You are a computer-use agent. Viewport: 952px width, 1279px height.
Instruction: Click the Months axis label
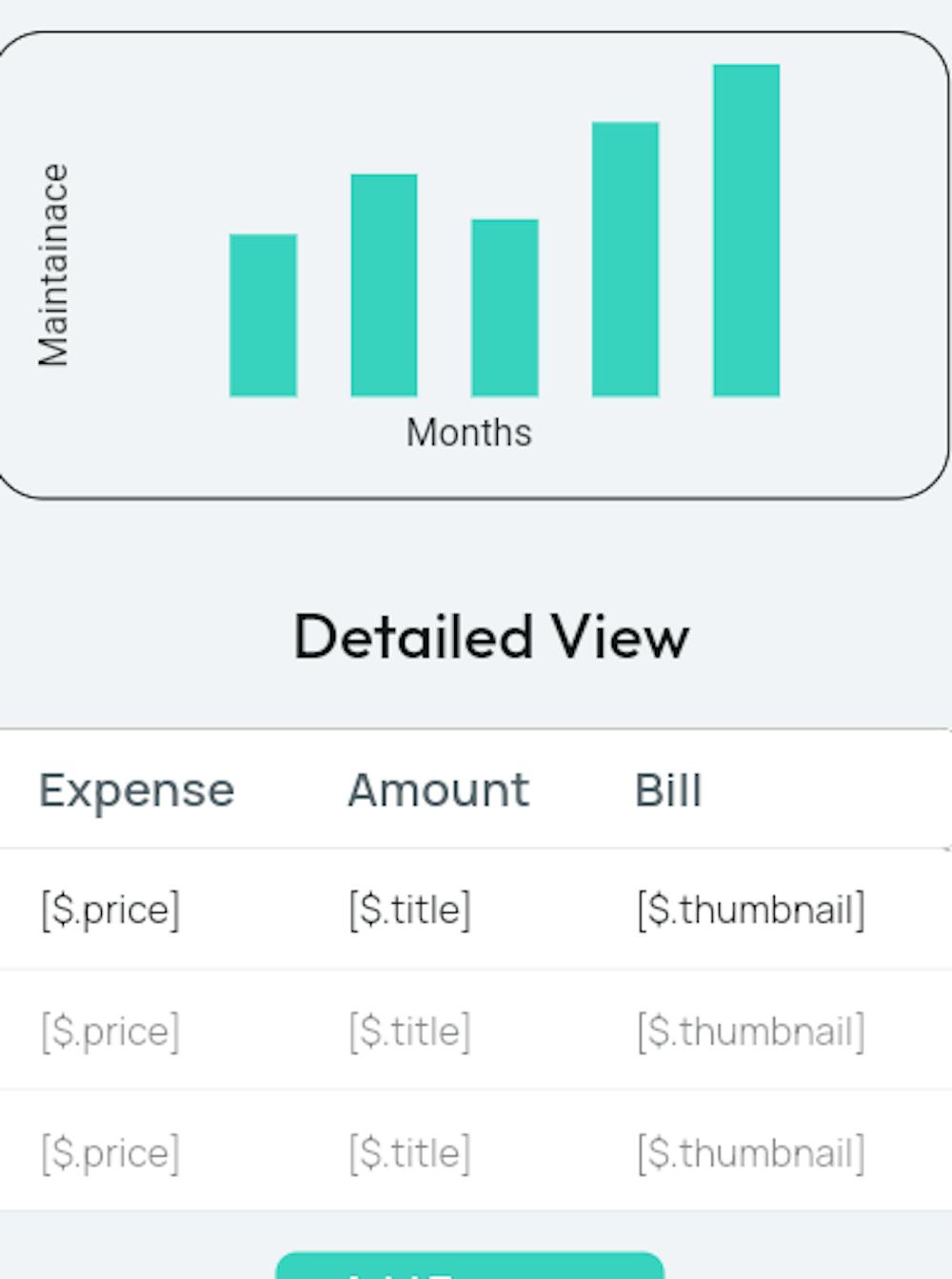click(x=468, y=433)
